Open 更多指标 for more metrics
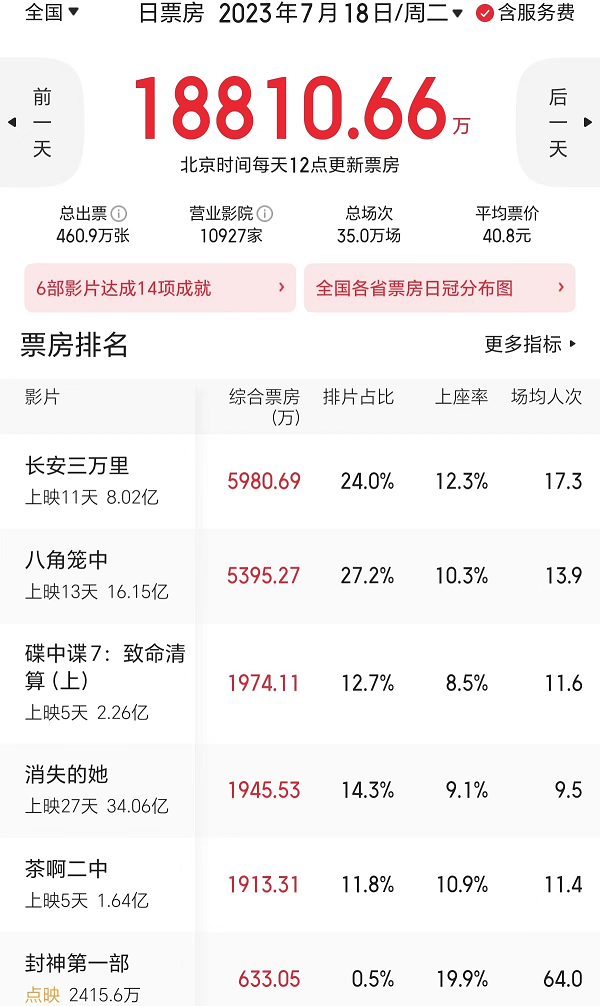The height and width of the screenshot is (1006, 600). click(x=530, y=344)
